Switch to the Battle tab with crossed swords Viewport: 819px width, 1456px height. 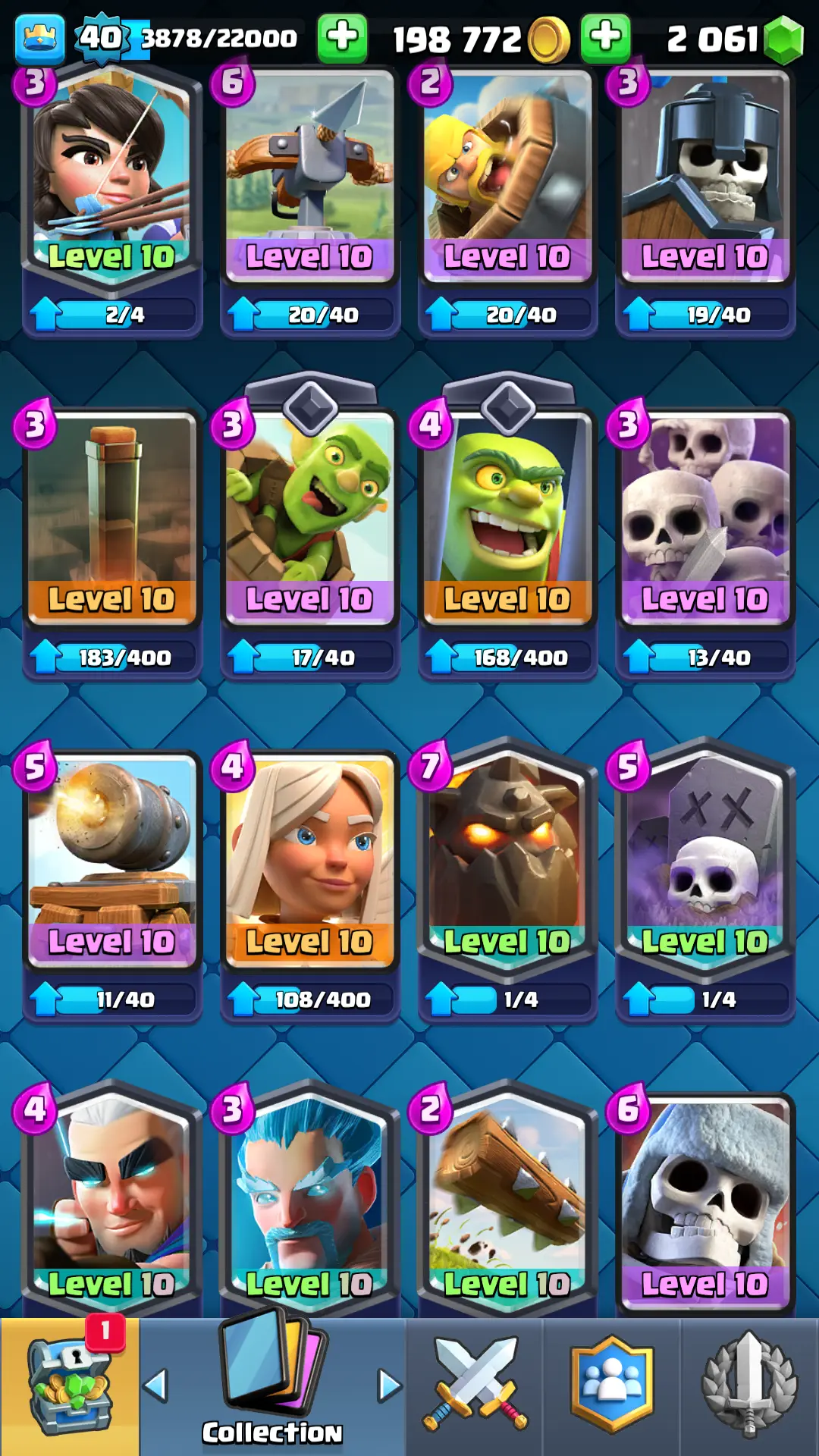coord(475,1386)
